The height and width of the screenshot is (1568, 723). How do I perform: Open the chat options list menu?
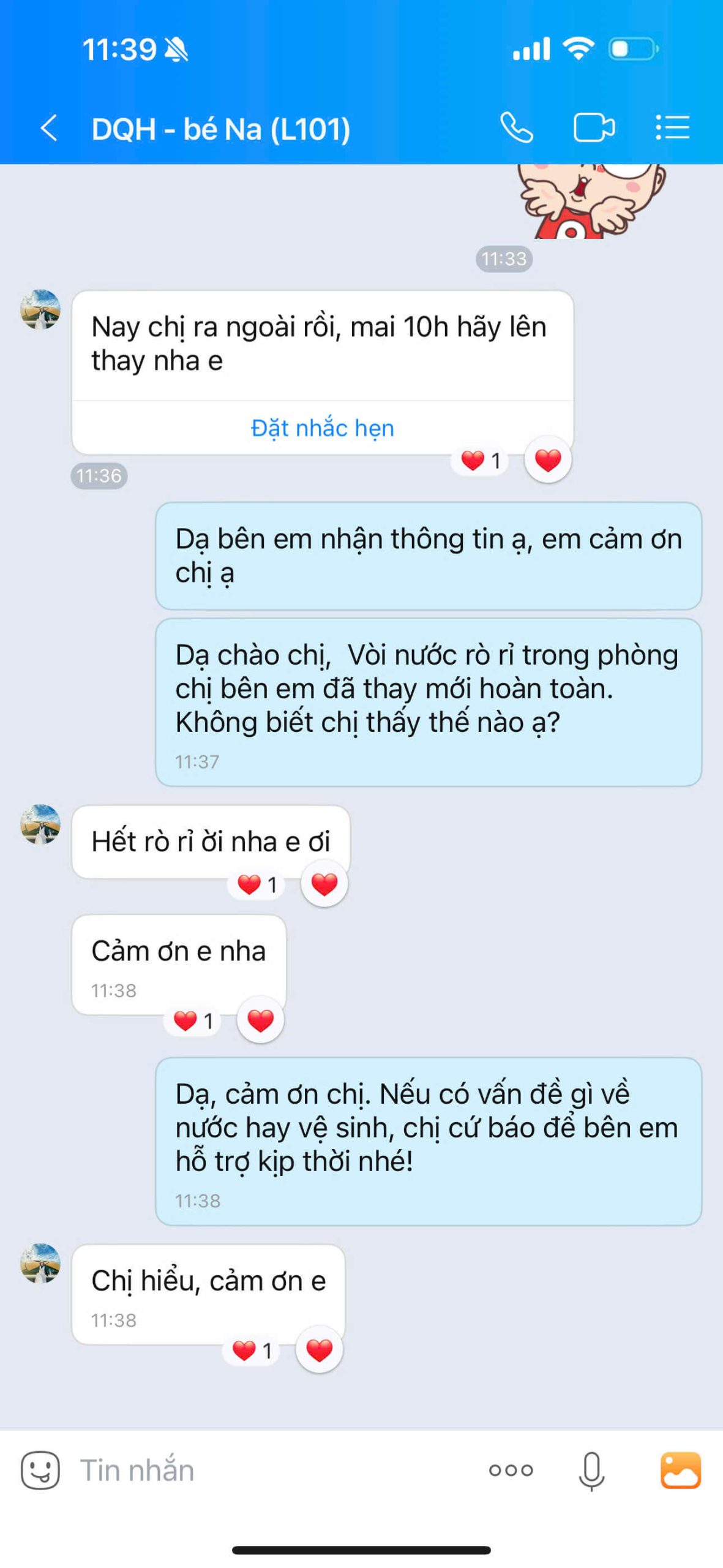click(672, 128)
